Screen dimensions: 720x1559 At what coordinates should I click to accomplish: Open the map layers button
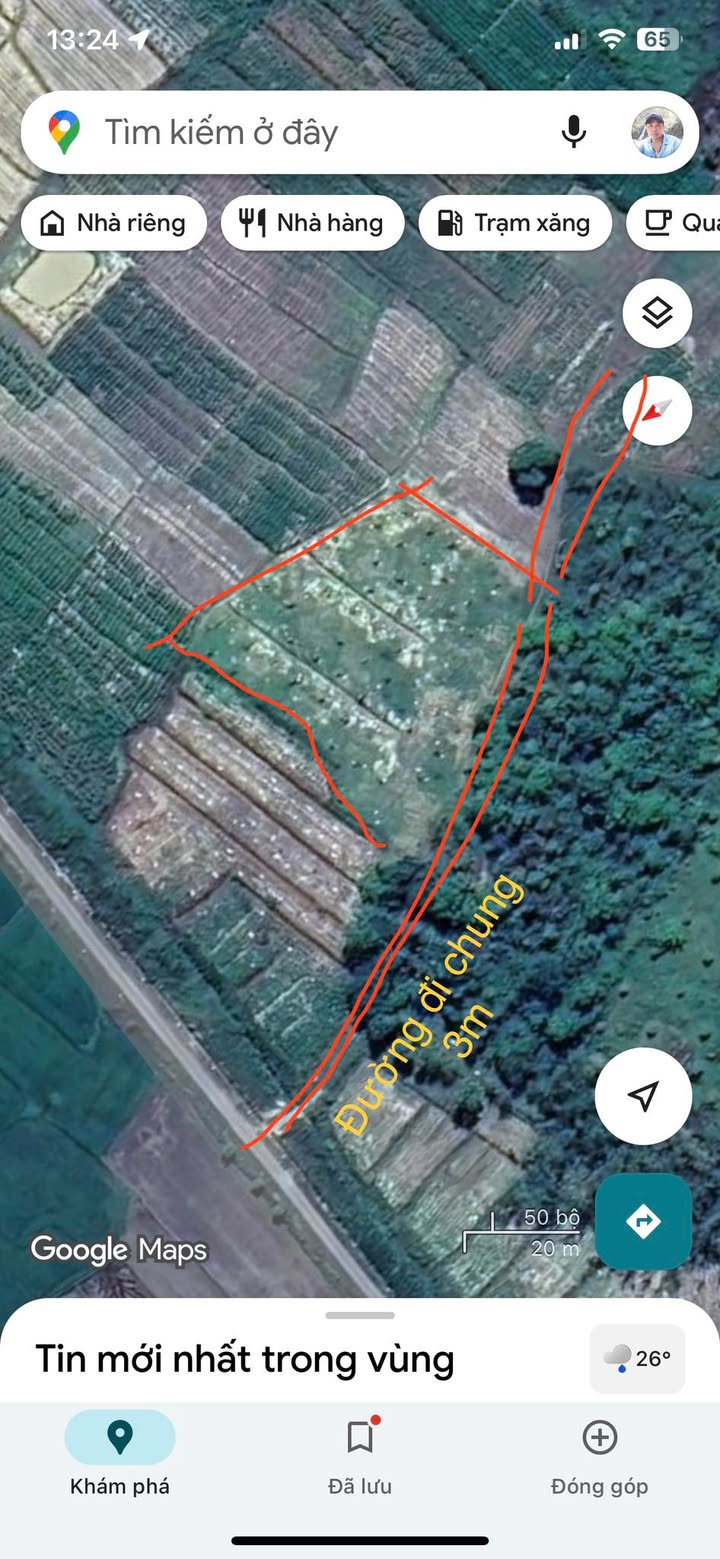coord(657,314)
